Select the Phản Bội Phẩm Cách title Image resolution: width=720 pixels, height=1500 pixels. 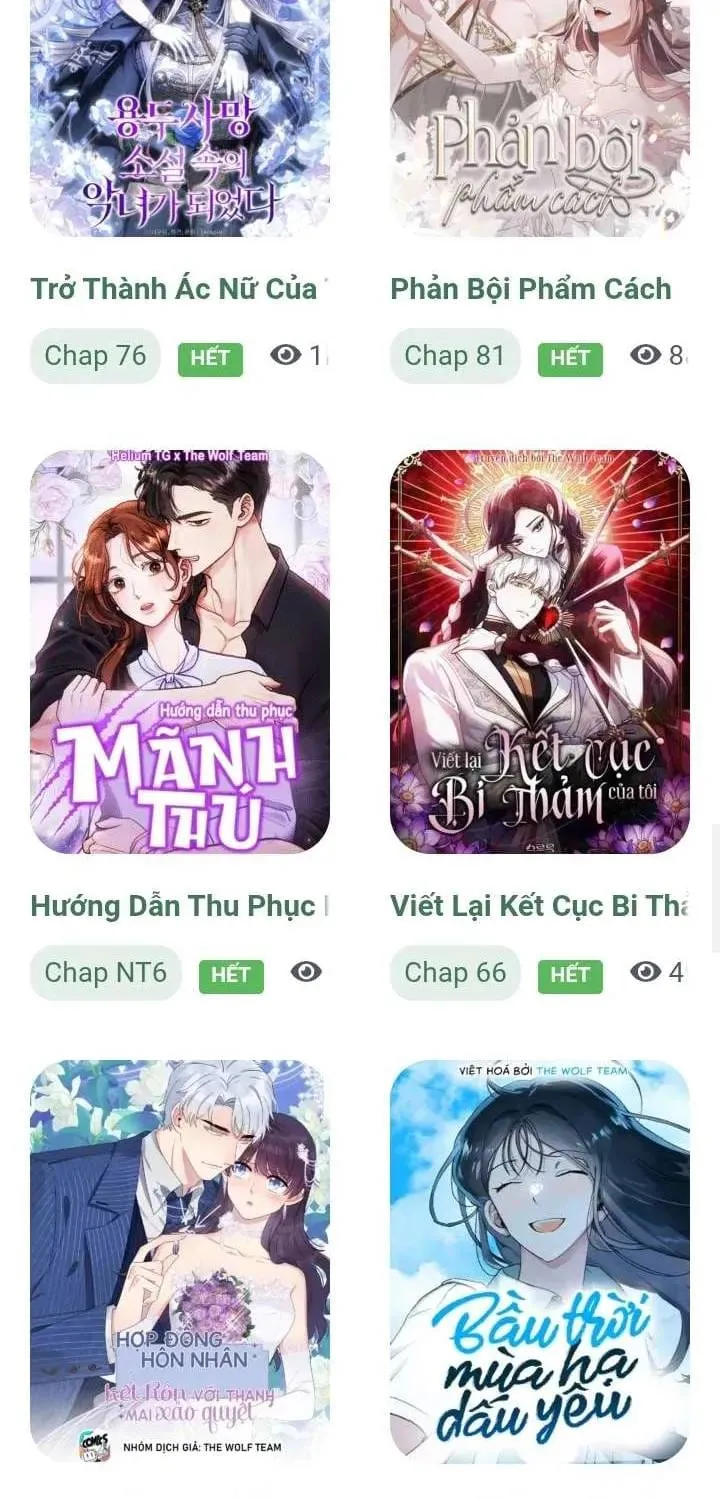point(531,290)
